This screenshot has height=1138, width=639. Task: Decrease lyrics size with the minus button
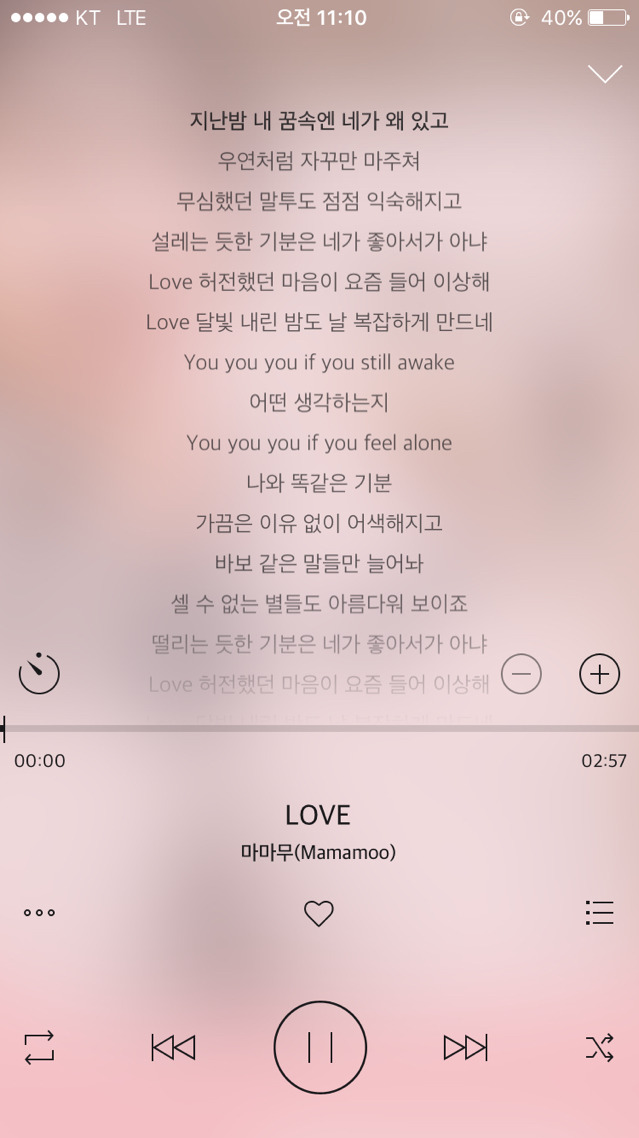coord(521,673)
